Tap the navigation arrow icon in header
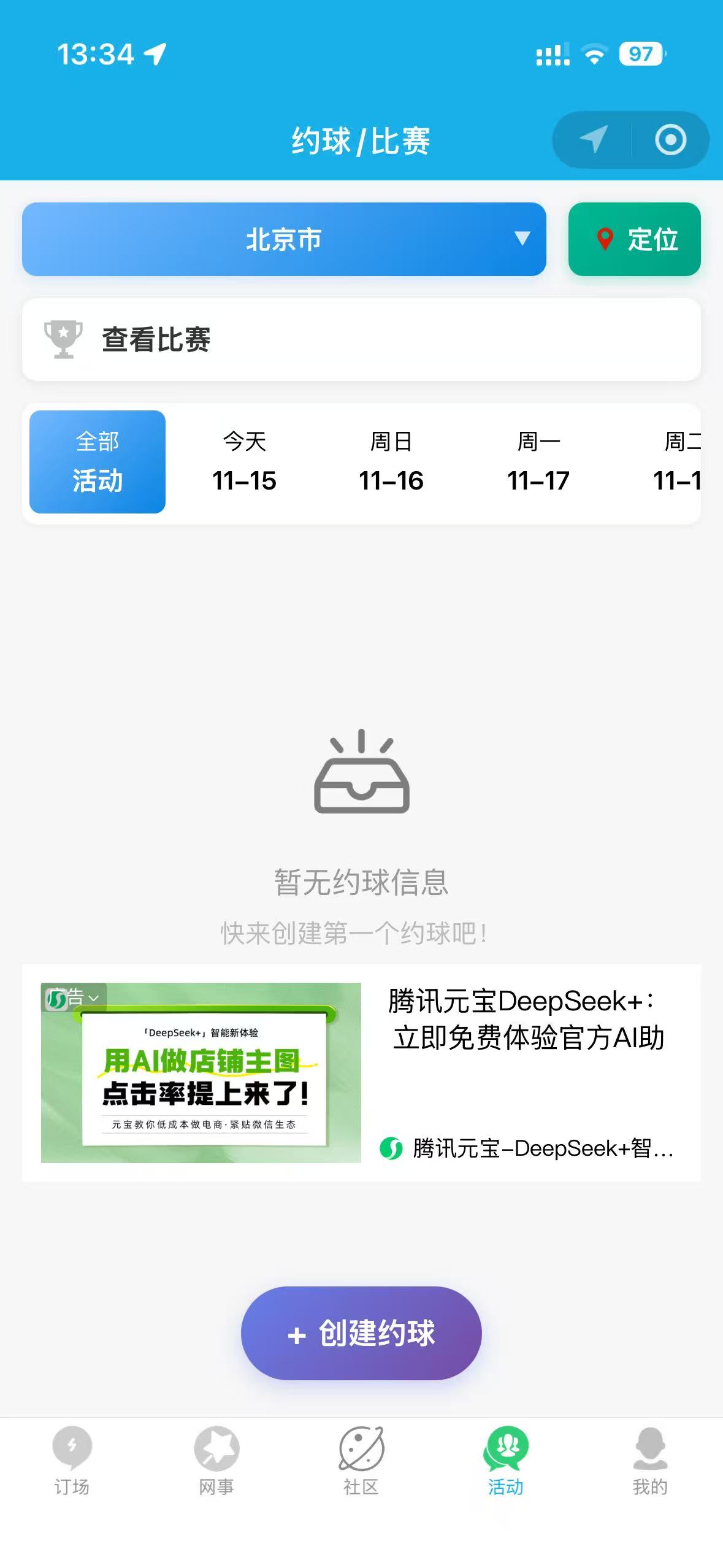The width and height of the screenshot is (723, 1568). tap(592, 140)
